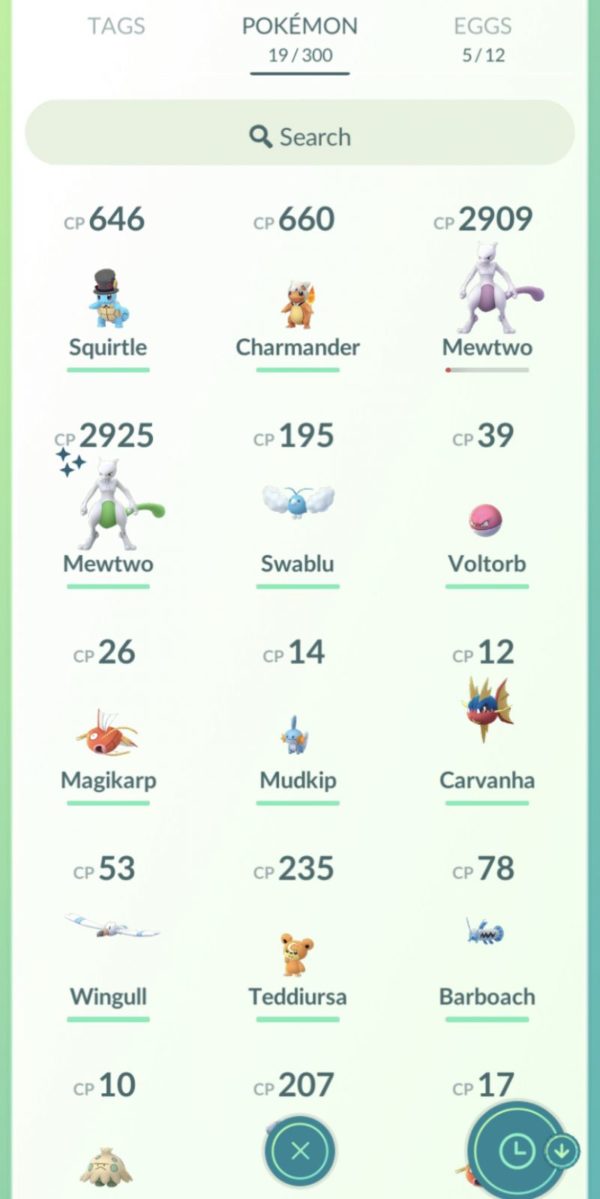
Task: Close the Pokémon storage screen
Action: 300,1151
